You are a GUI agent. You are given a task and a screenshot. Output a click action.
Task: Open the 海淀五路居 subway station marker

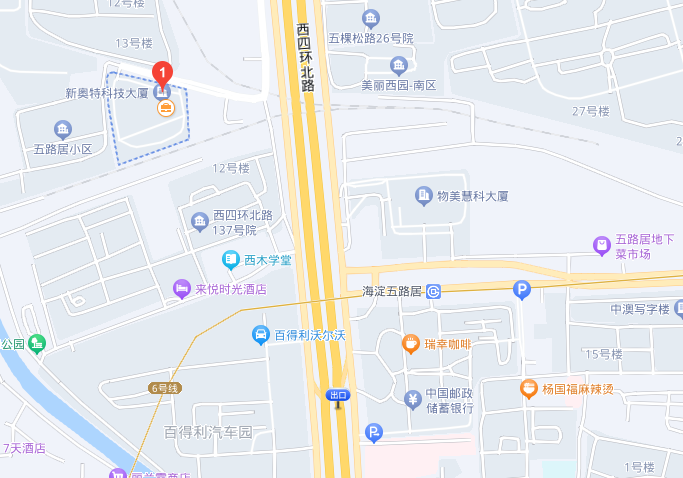point(433,291)
